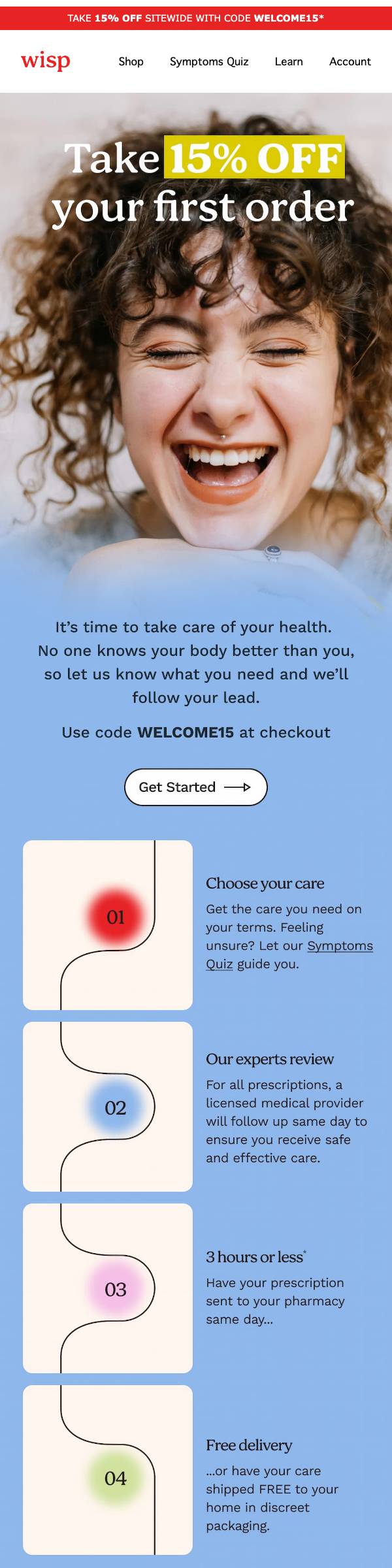Screen dimensions: 392x1568
Task: Tap the red WELCOME15 promo banner
Action: click(x=196, y=18)
